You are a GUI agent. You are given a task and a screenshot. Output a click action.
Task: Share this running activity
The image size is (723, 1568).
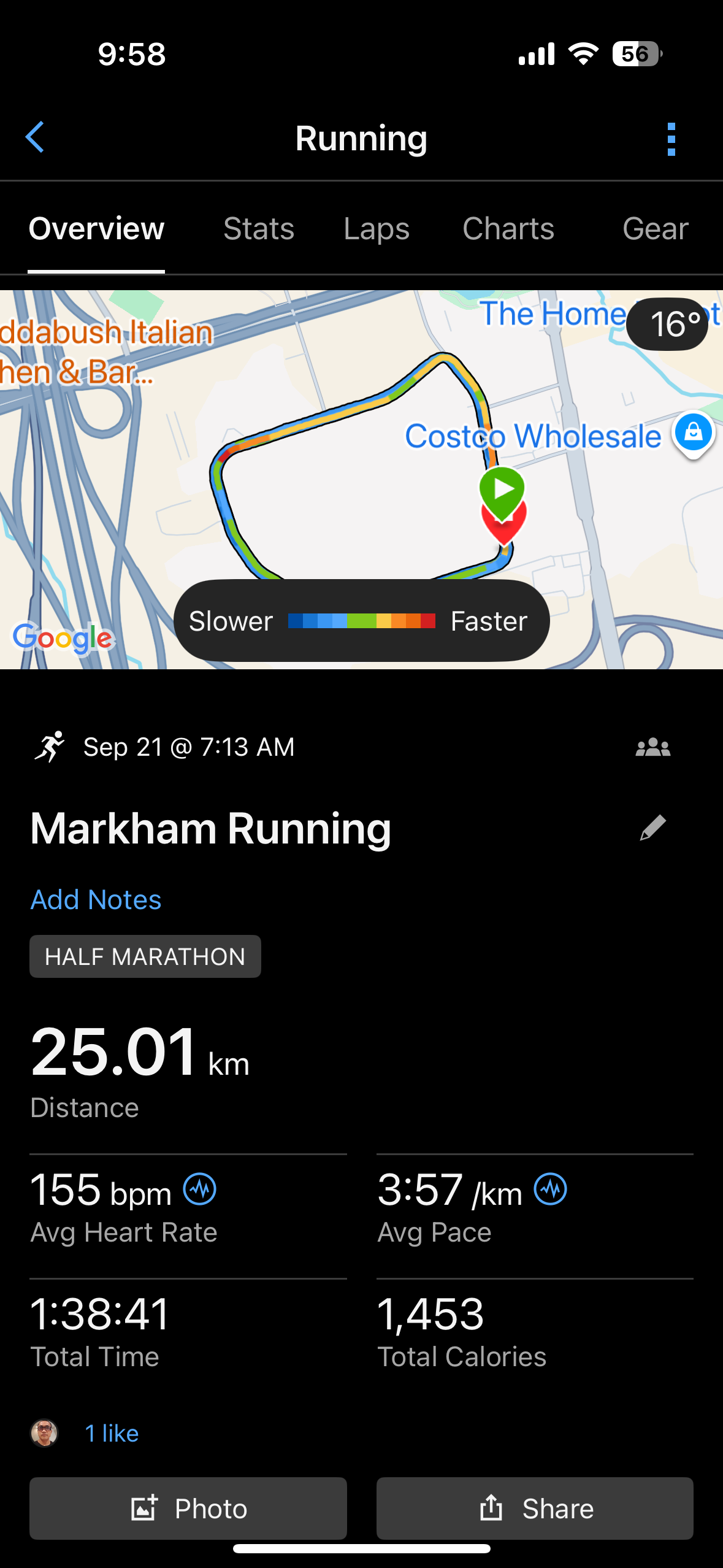535,1508
